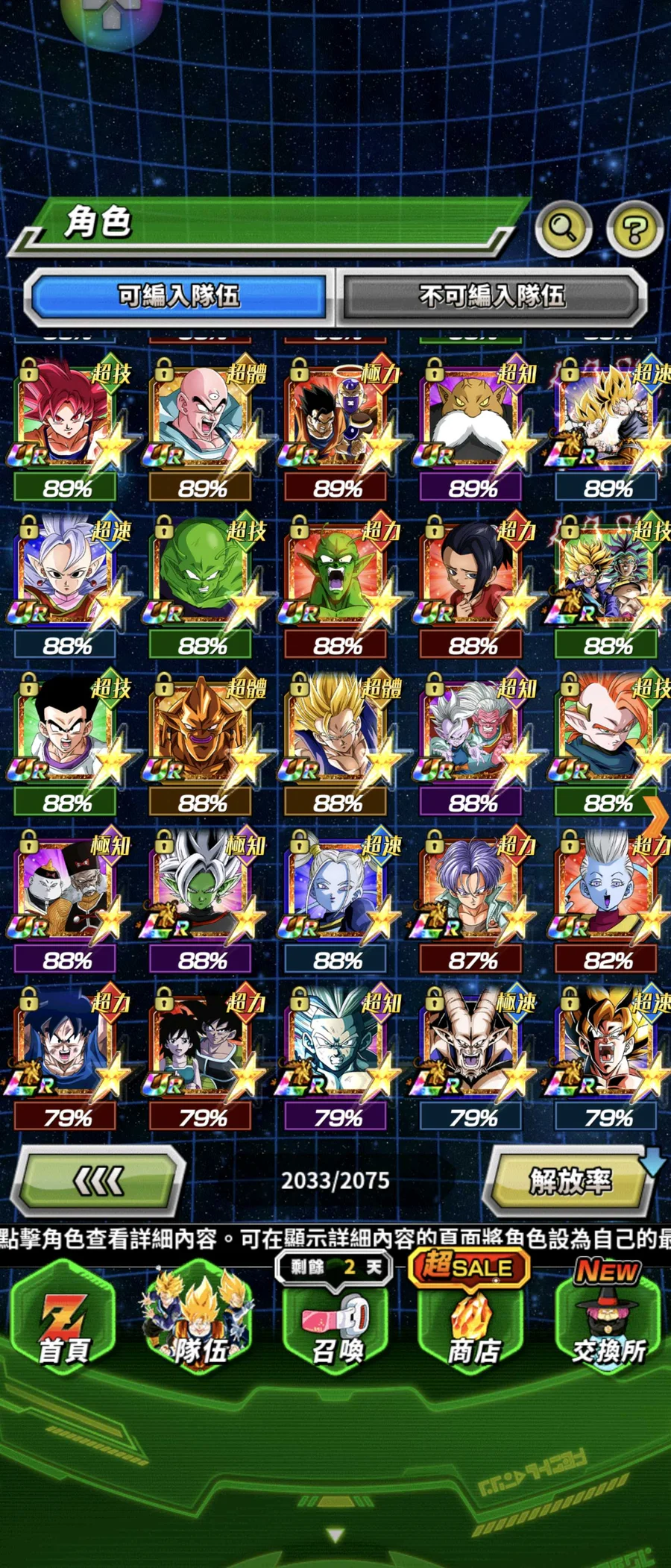Open the help question mark
The height and width of the screenshot is (1568, 671).
pyautogui.click(x=634, y=229)
